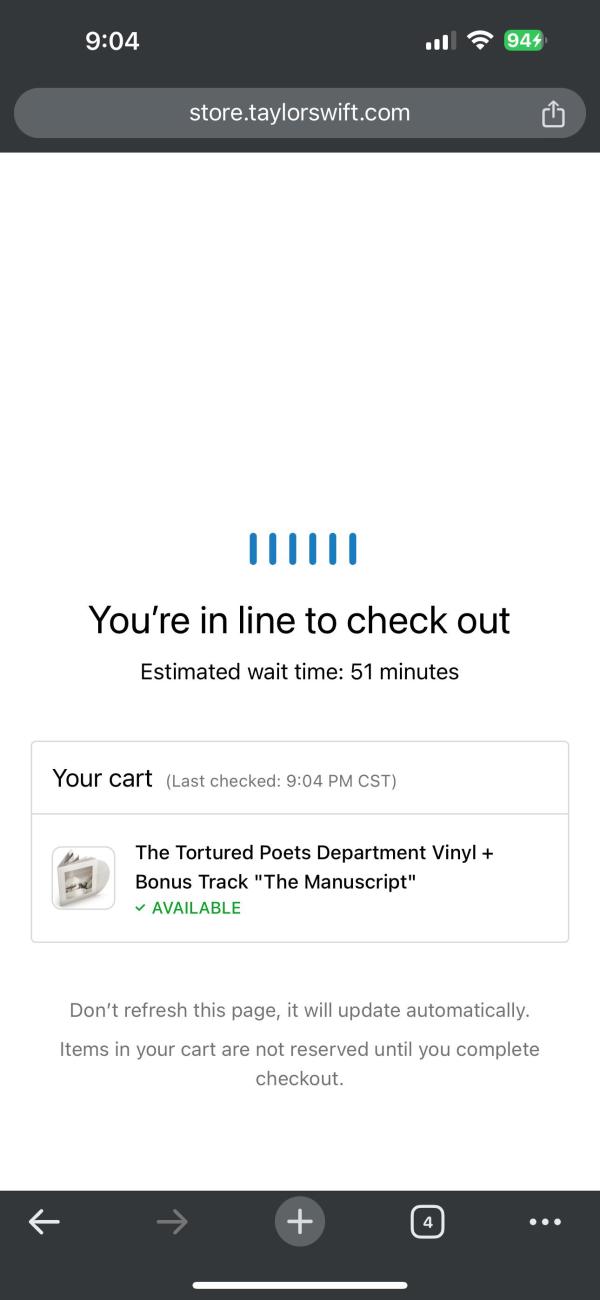Open a new browser tab
This screenshot has width=600, height=1300.
(299, 1221)
